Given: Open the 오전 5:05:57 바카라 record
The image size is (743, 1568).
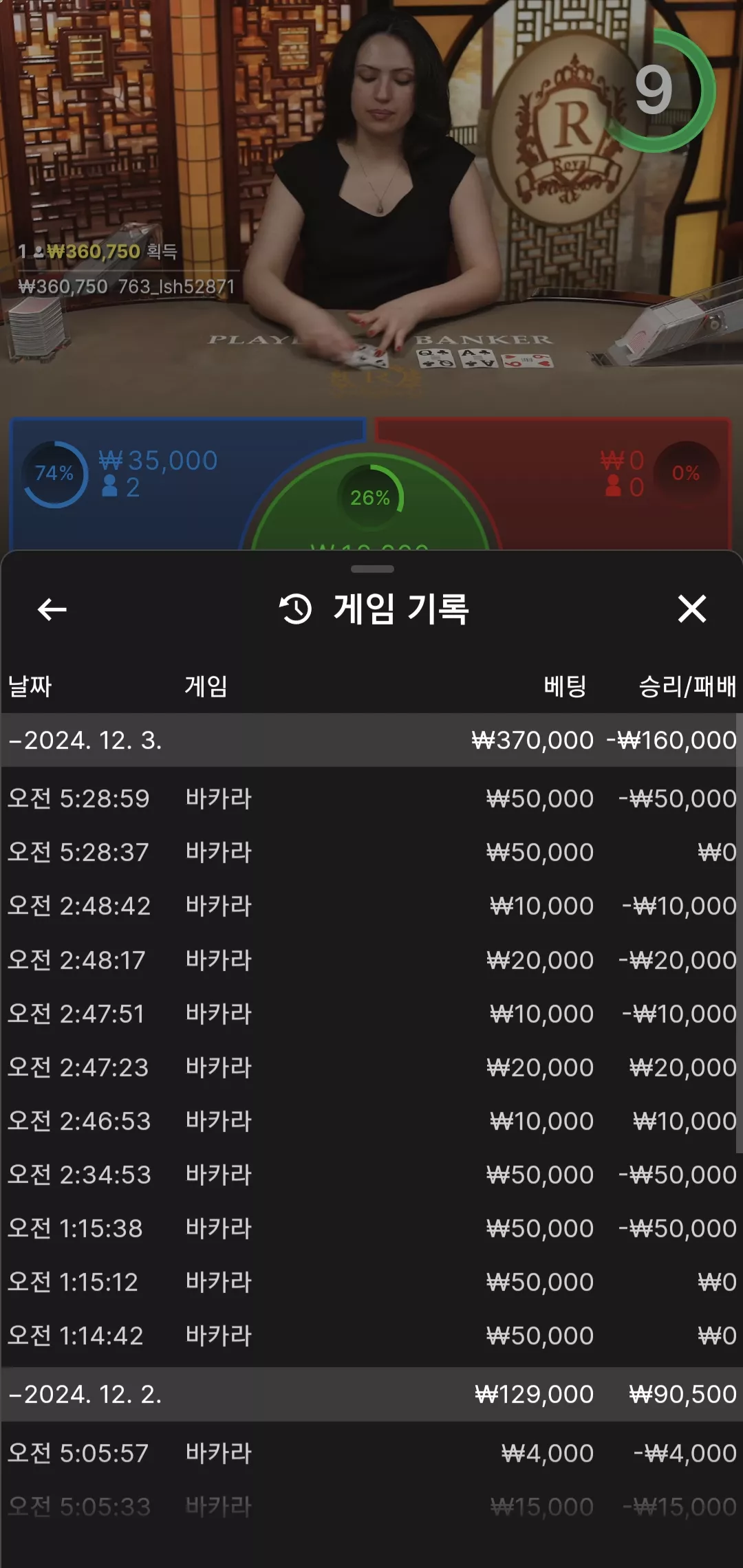Looking at the screenshot, I should (x=371, y=1452).
